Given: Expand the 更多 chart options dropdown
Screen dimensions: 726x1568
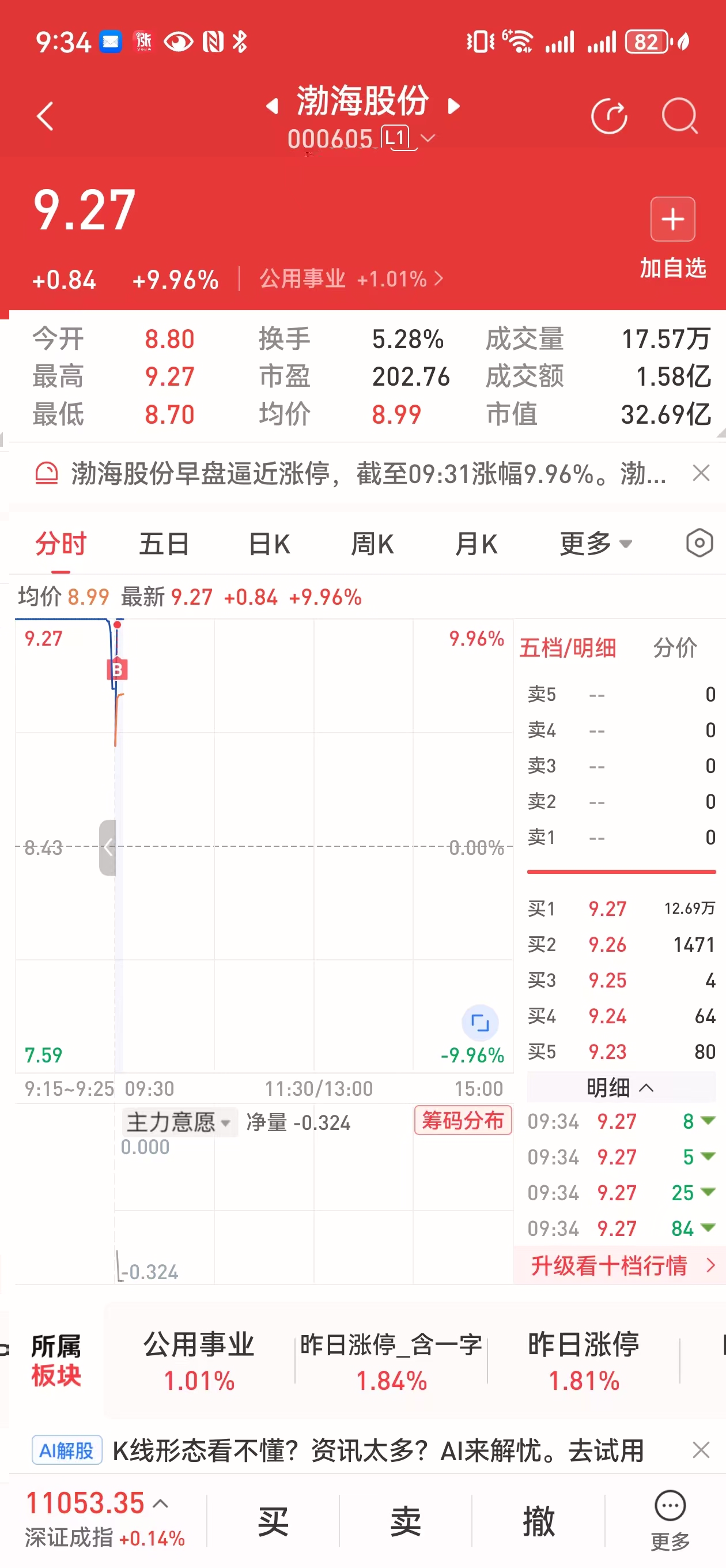Looking at the screenshot, I should pos(596,544).
